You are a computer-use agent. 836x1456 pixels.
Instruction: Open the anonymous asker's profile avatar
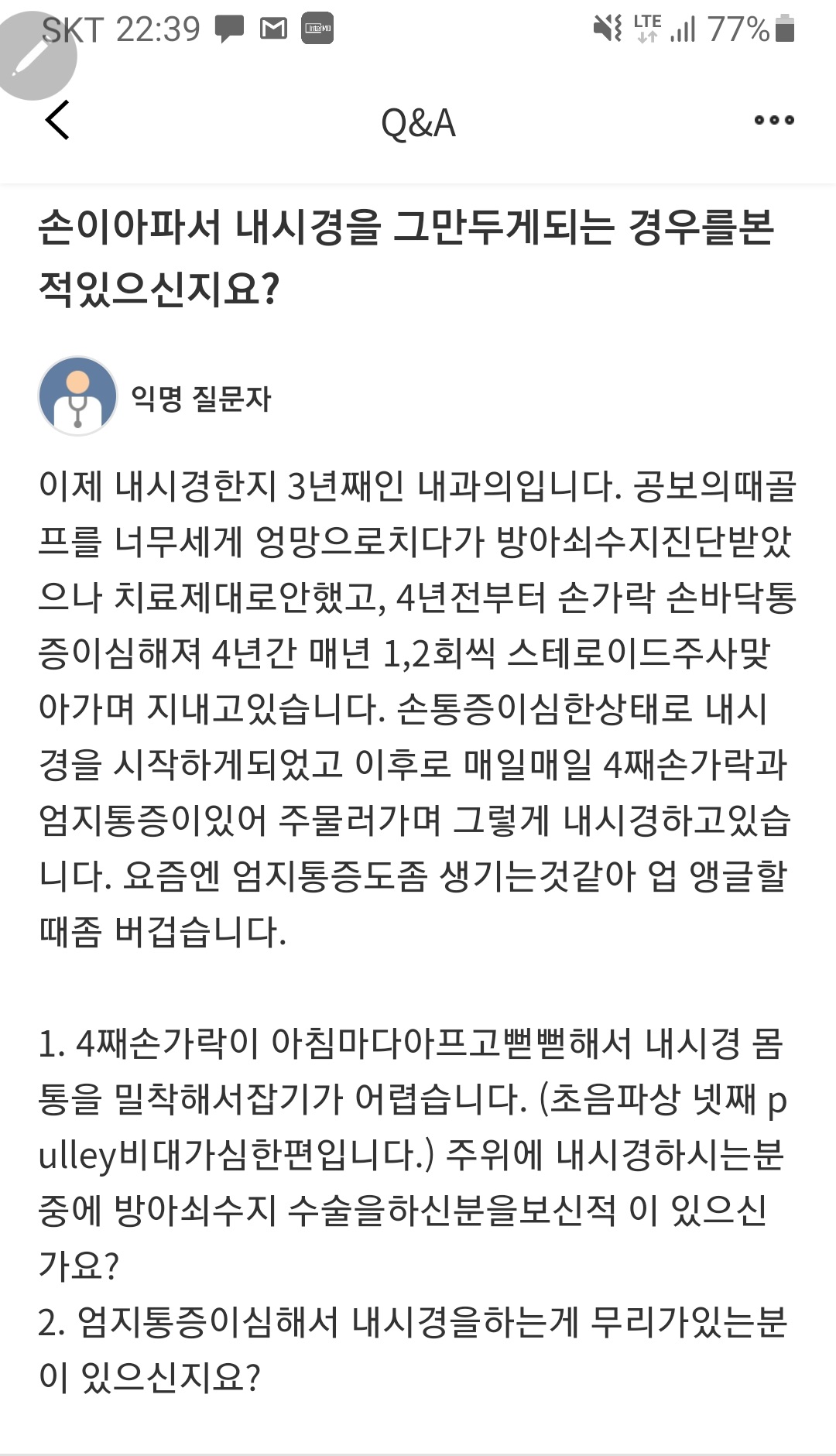(78, 396)
